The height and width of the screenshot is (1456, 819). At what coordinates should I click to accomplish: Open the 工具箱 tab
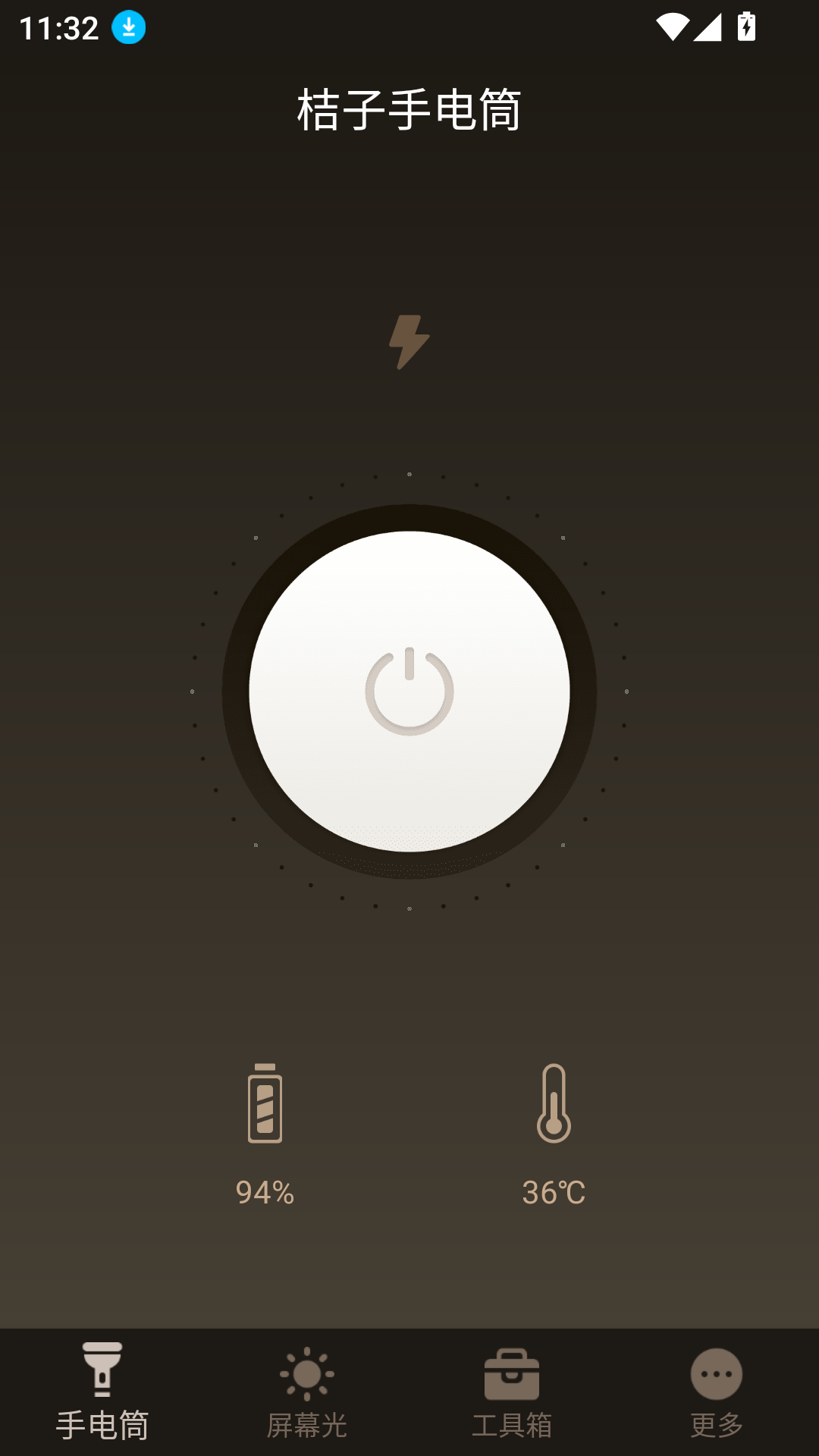[x=512, y=1392]
